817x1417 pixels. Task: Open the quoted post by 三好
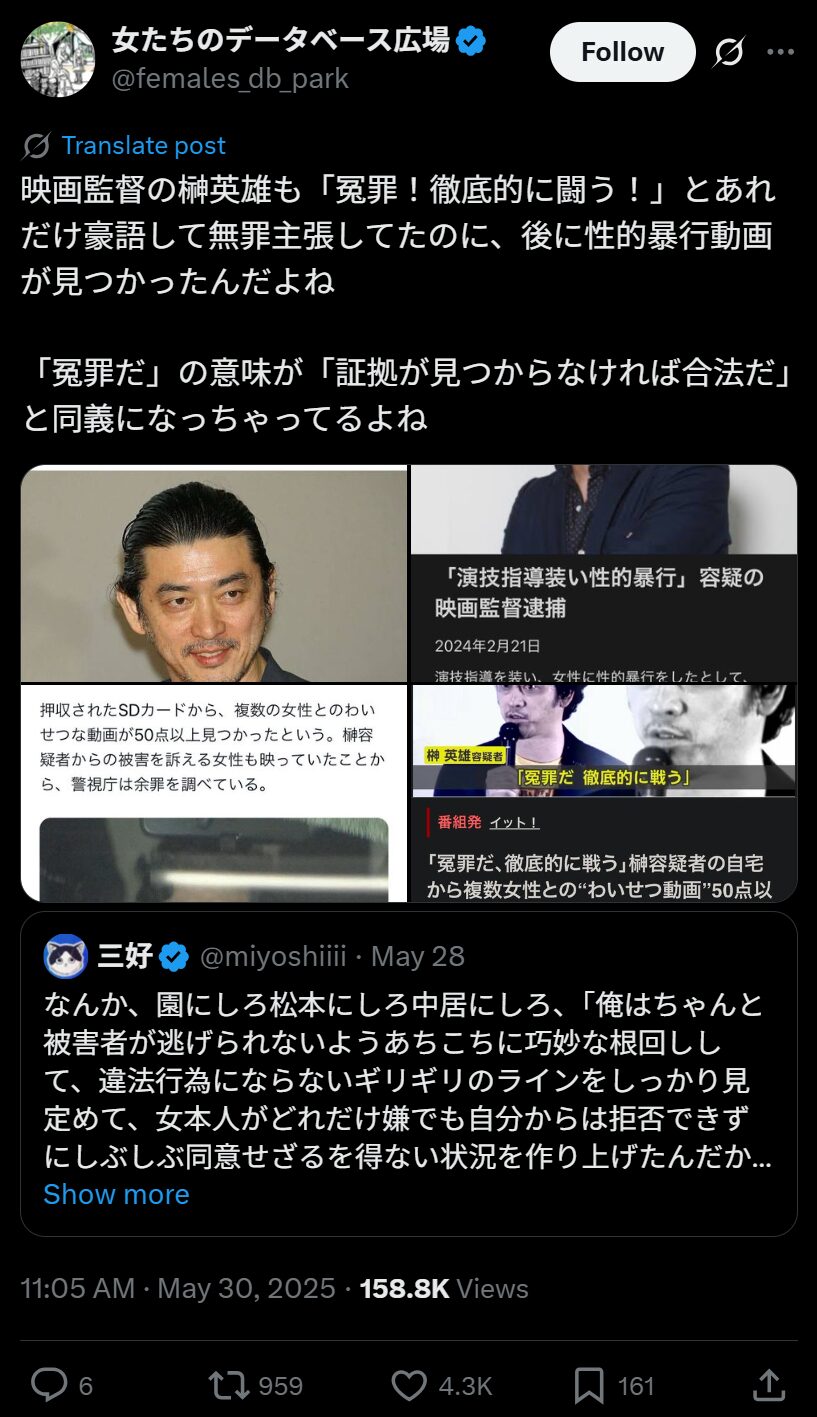(408, 1060)
